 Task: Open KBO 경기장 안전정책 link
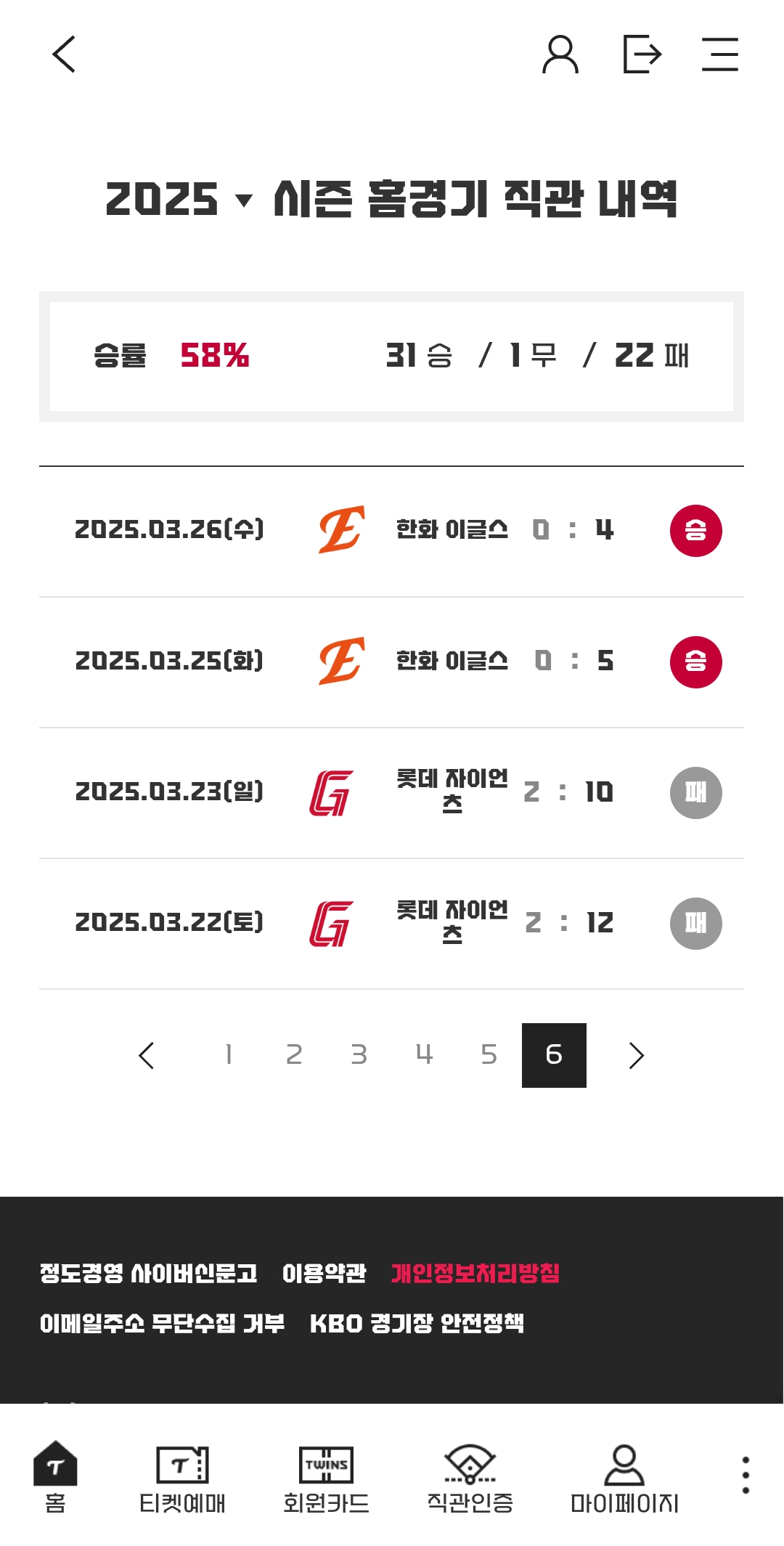(417, 1323)
